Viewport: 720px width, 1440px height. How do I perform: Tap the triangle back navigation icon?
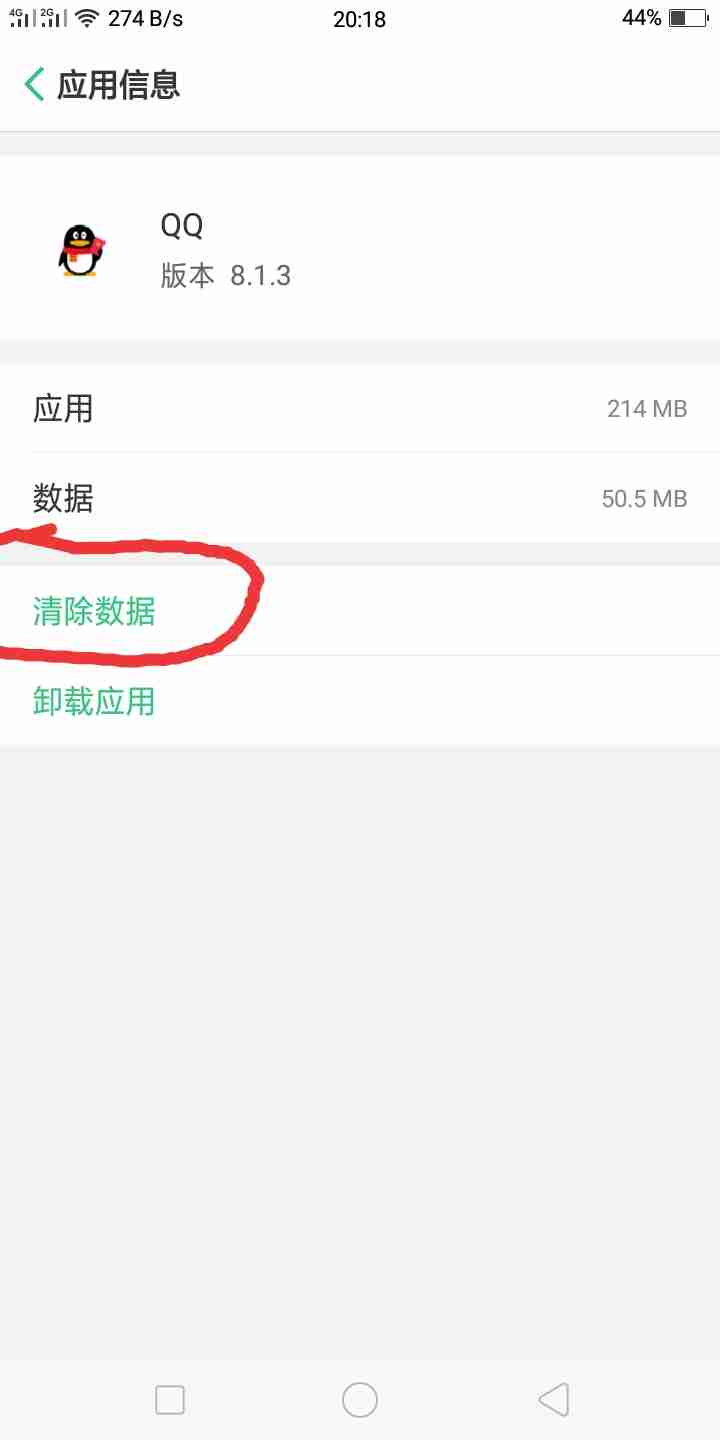click(x=552, y=1400)
